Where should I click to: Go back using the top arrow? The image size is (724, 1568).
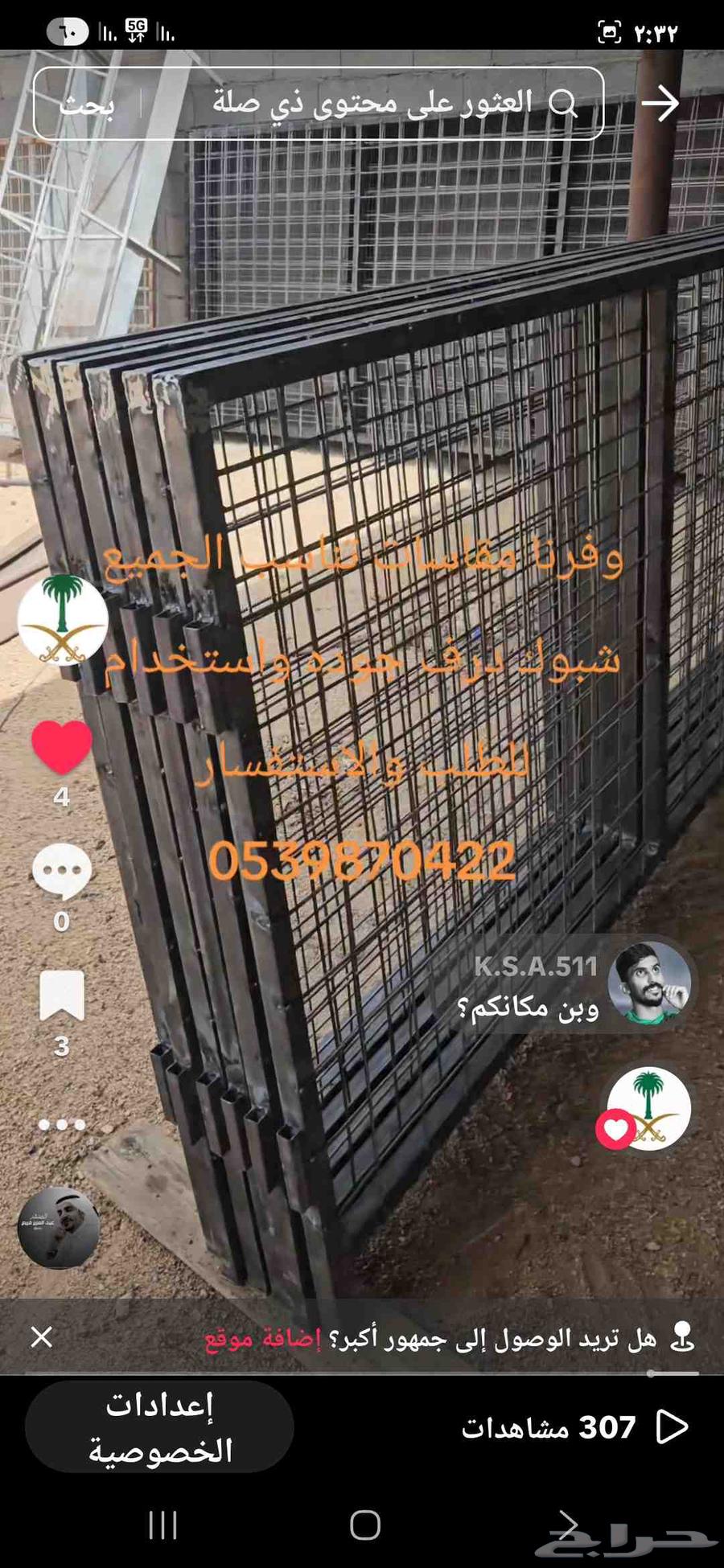coord(660,104)
